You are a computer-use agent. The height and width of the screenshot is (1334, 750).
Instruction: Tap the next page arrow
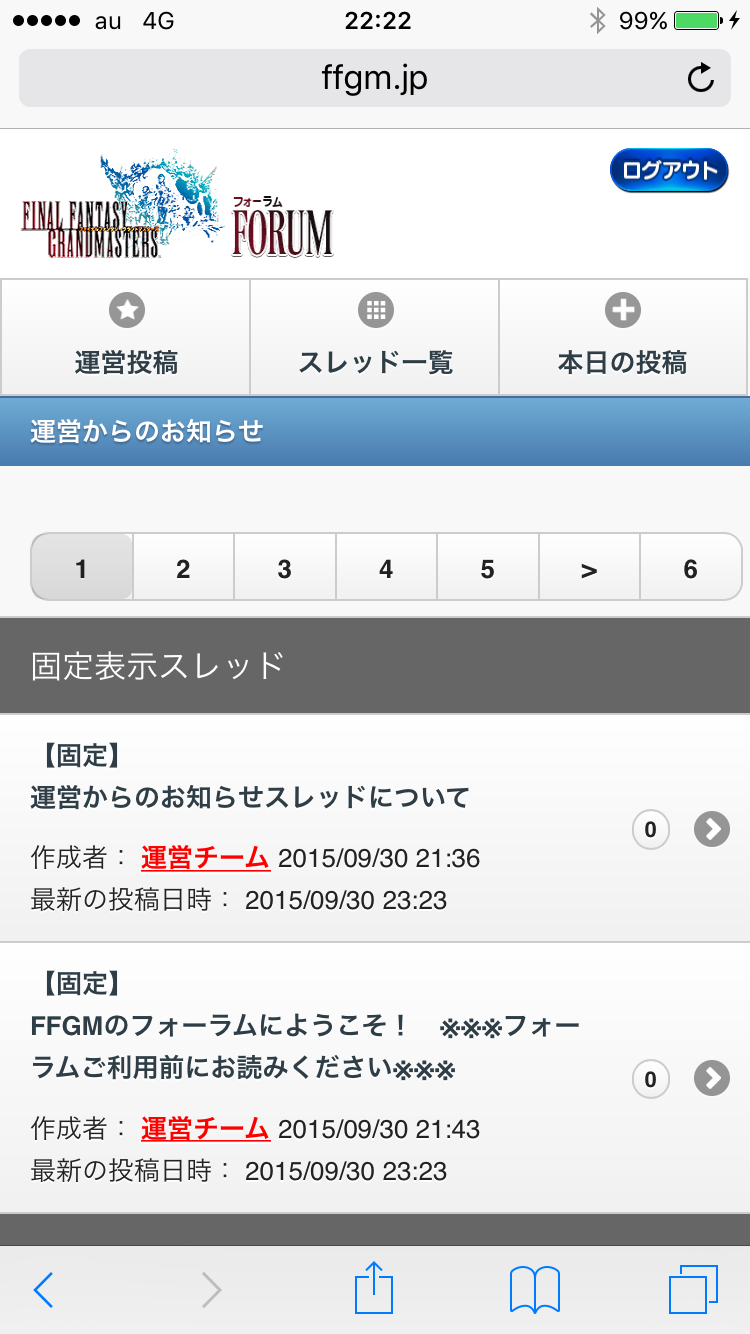click(589, 568)
